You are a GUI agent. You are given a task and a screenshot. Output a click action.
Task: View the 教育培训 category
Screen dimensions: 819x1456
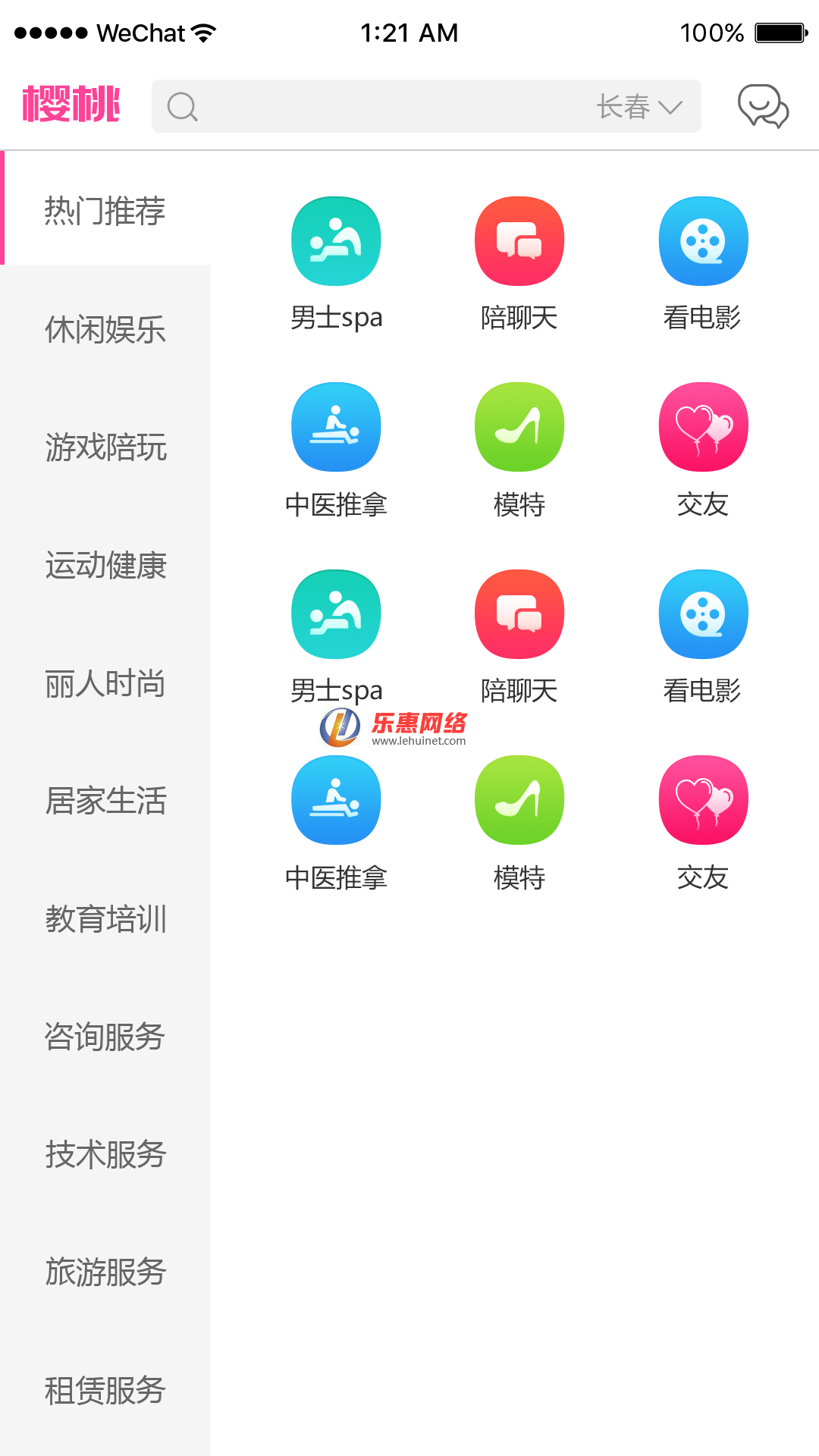pos(105,919)
